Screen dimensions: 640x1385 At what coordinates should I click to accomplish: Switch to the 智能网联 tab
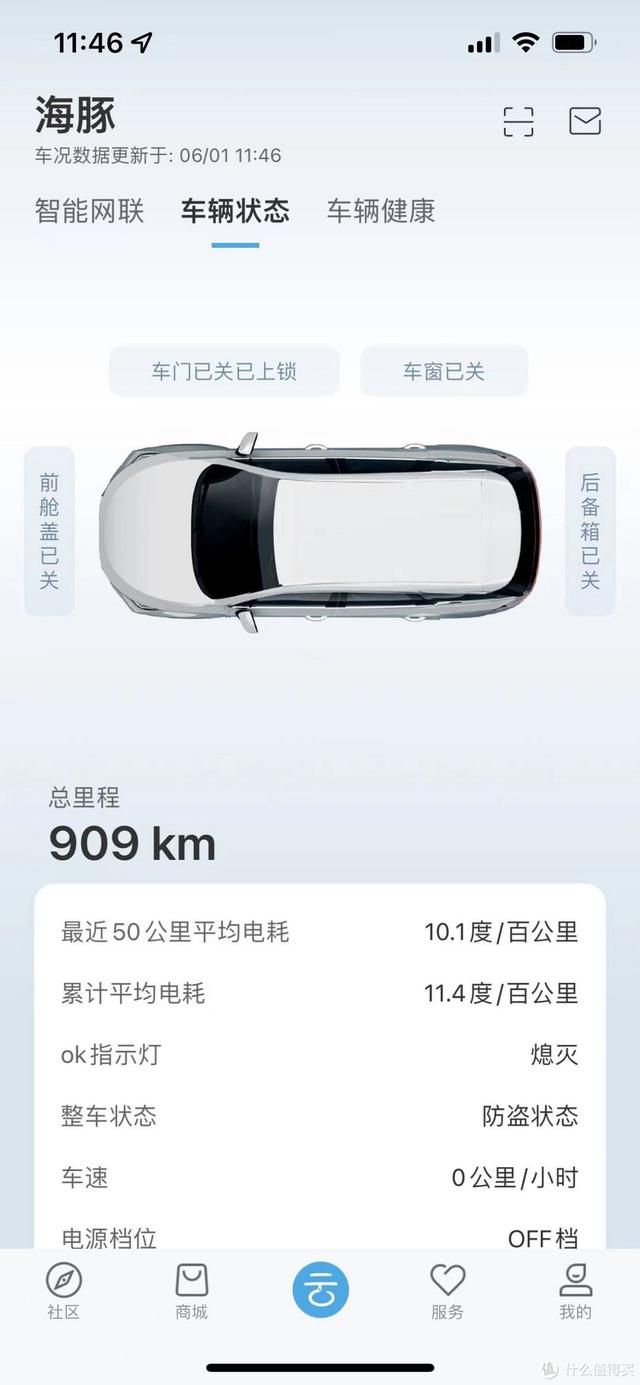[90, 211]
